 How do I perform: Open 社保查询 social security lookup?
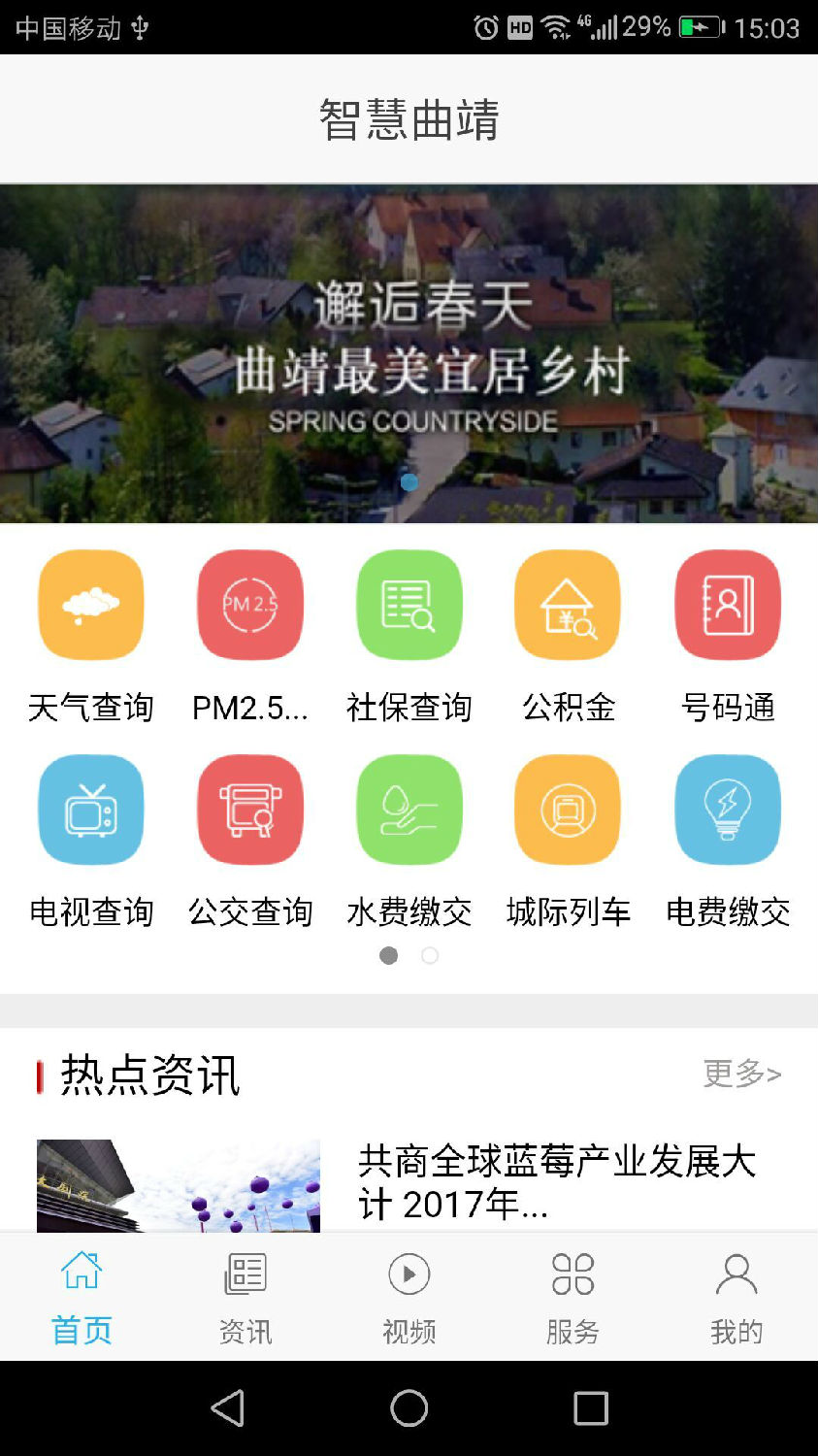pyautogui.click(x=409, y=606)
